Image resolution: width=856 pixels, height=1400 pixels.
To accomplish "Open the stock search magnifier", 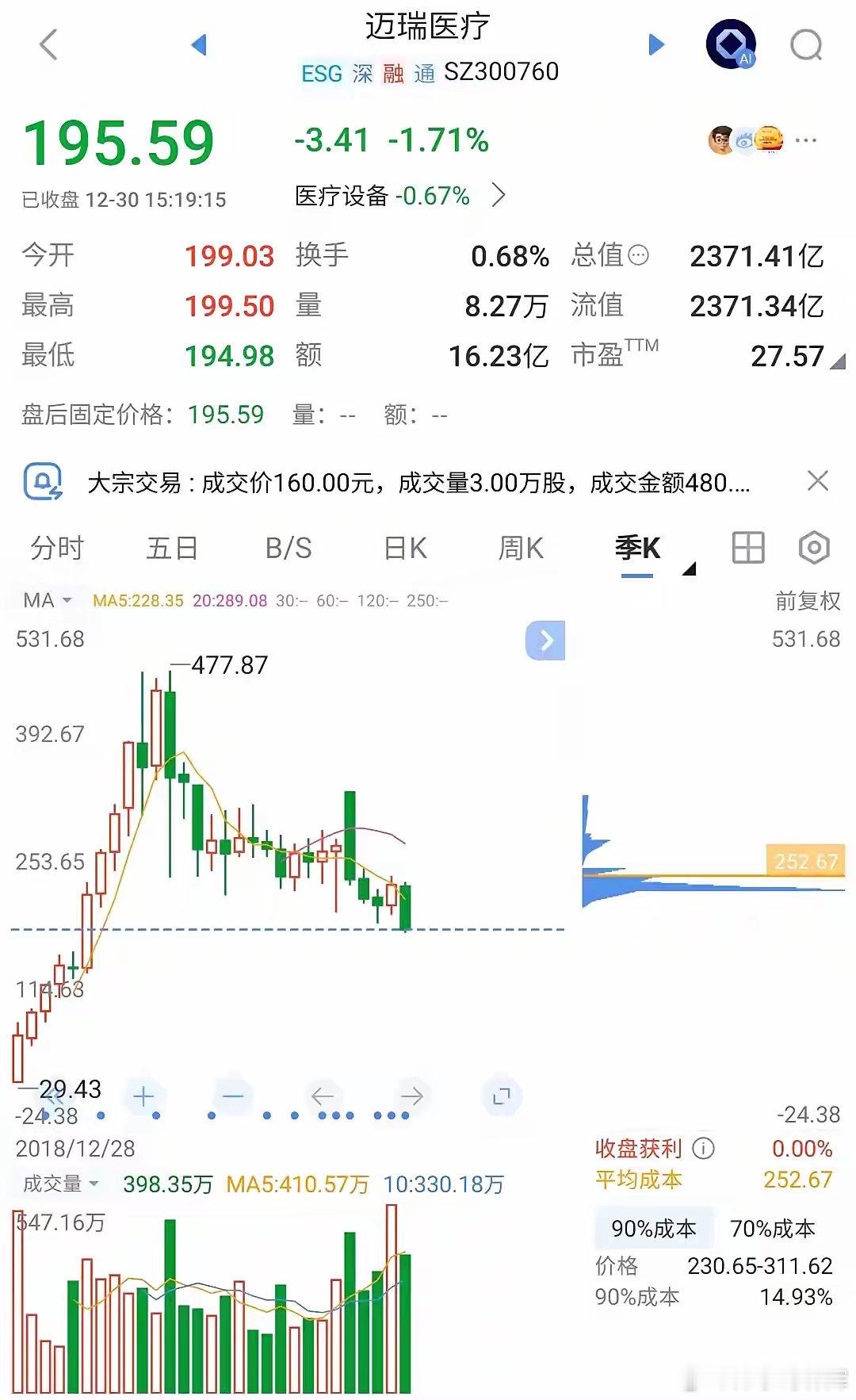I will pyautogui.click(x=807, y=45).
